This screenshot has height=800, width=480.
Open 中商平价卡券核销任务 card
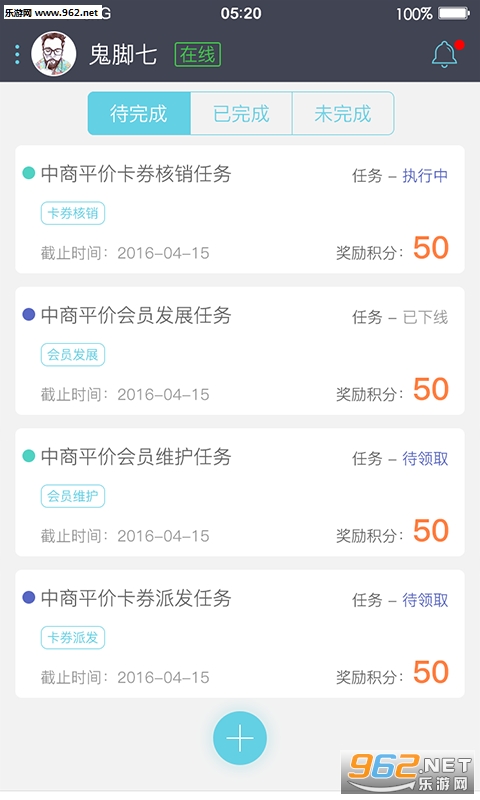(x=240, y=209)
